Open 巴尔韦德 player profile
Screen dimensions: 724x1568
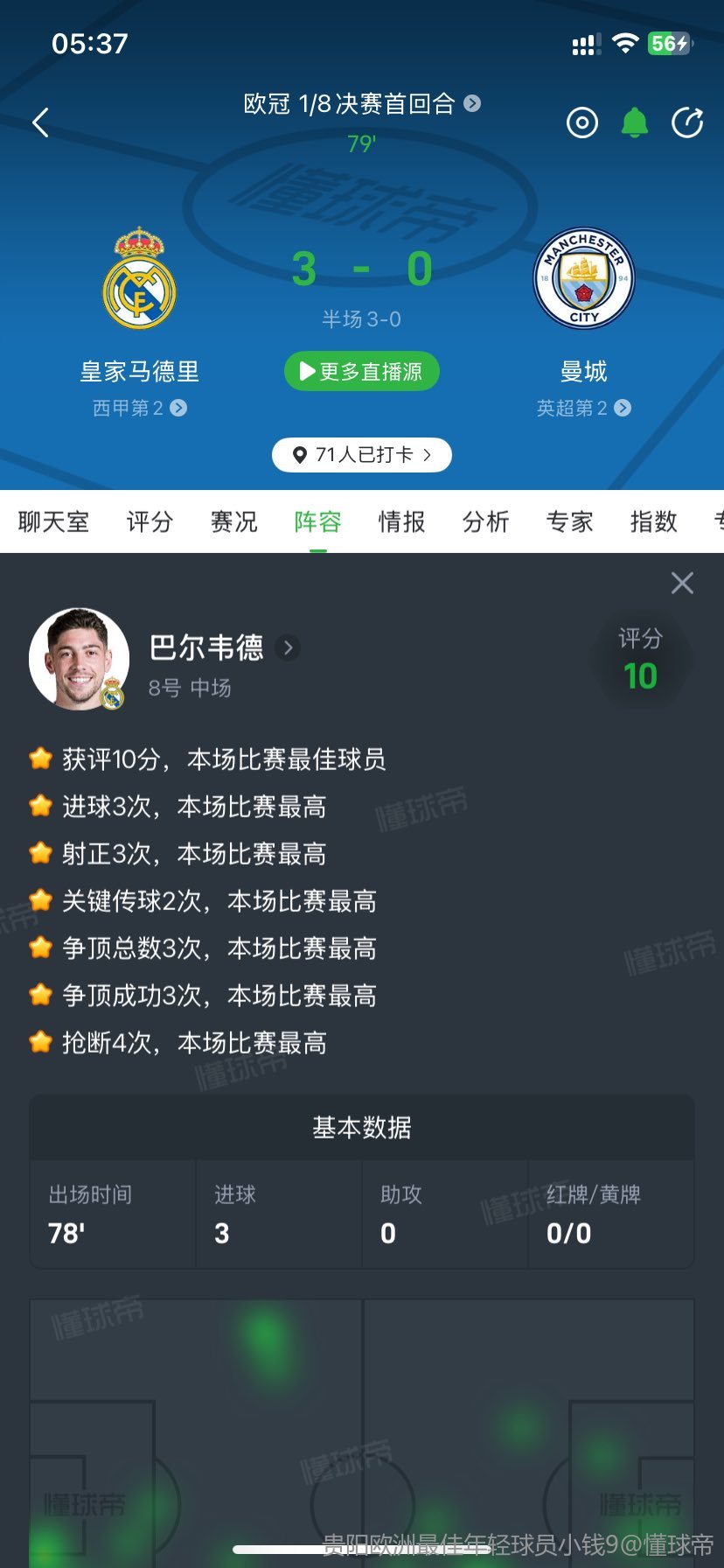(x=224, y=648)
